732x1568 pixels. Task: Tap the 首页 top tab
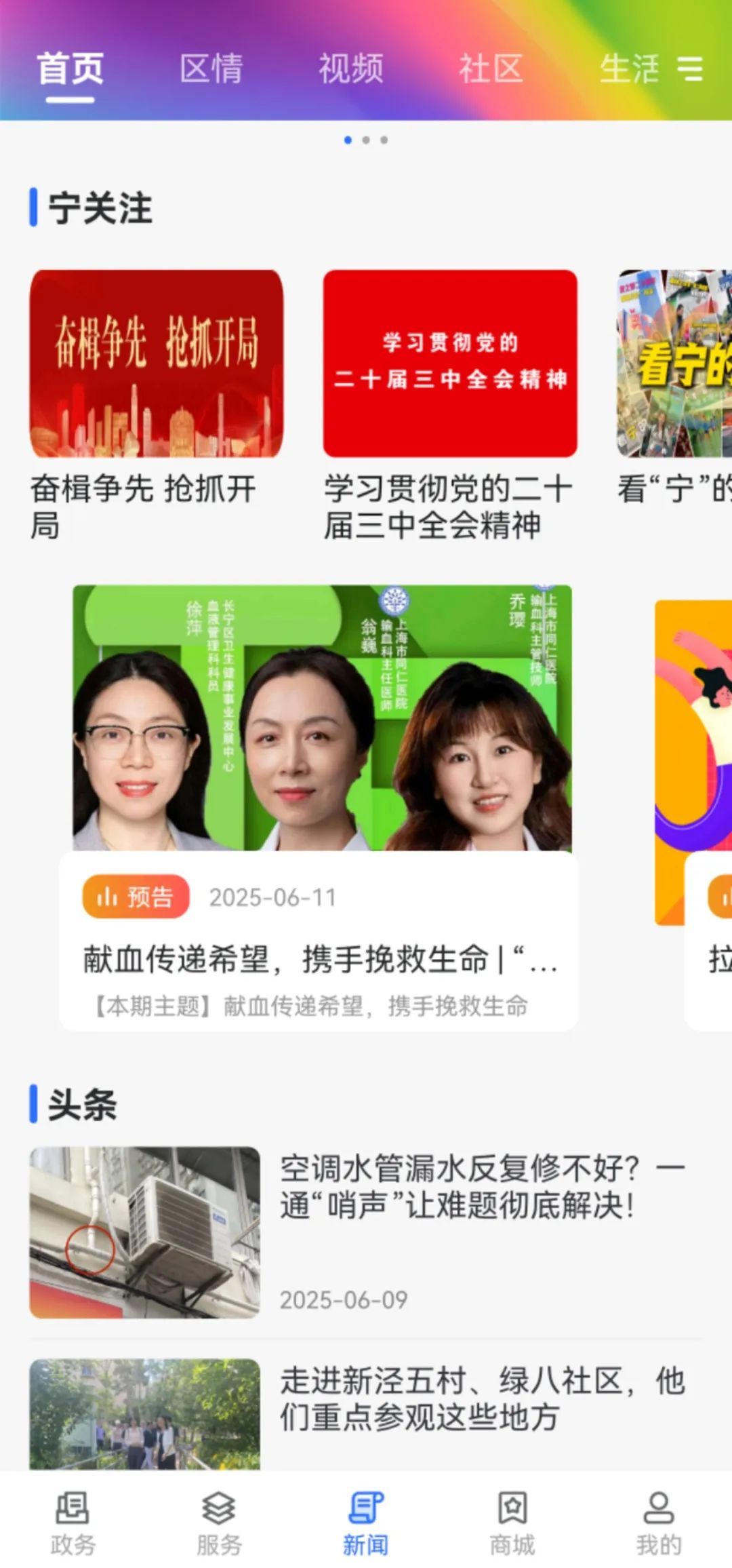click(70, 69)
